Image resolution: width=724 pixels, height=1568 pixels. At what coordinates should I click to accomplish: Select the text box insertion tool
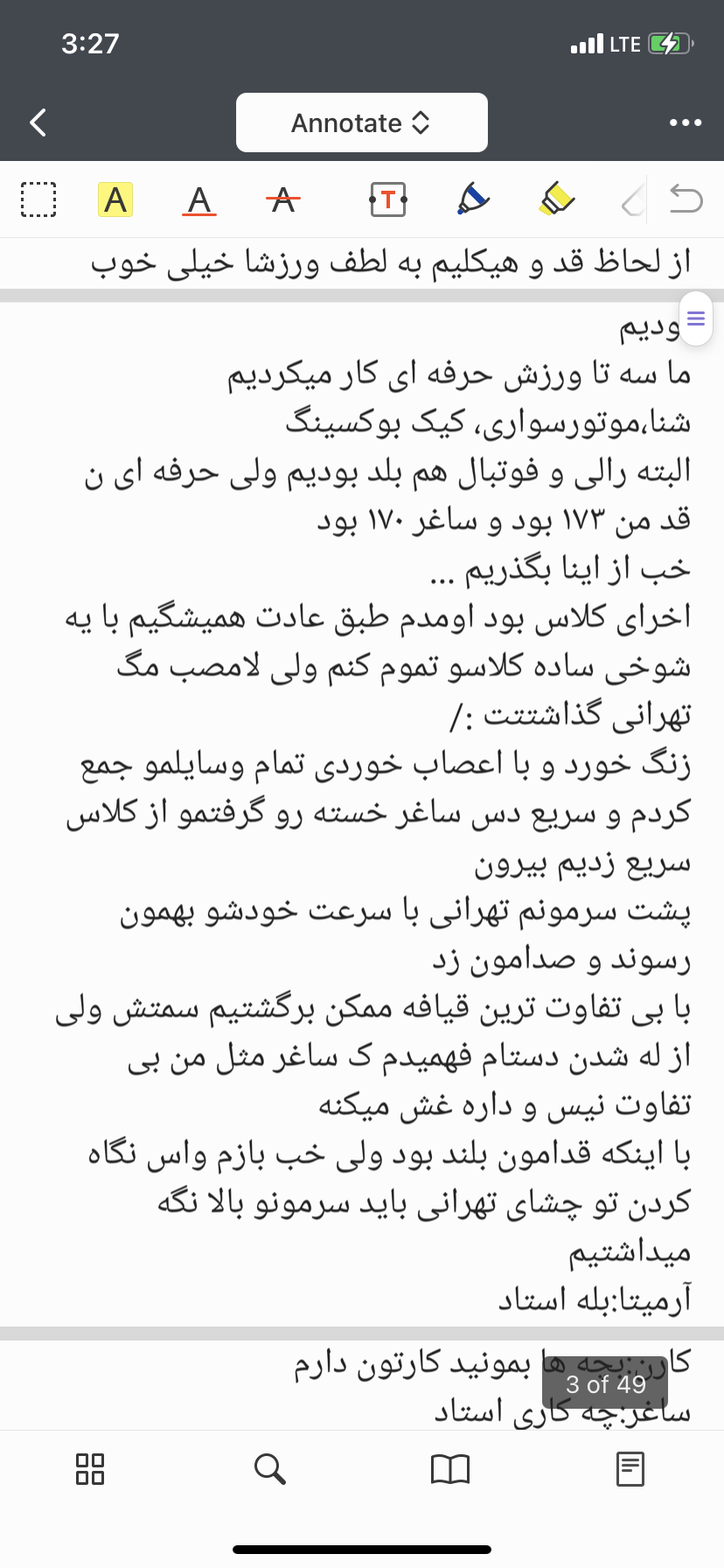coord(387,199)
